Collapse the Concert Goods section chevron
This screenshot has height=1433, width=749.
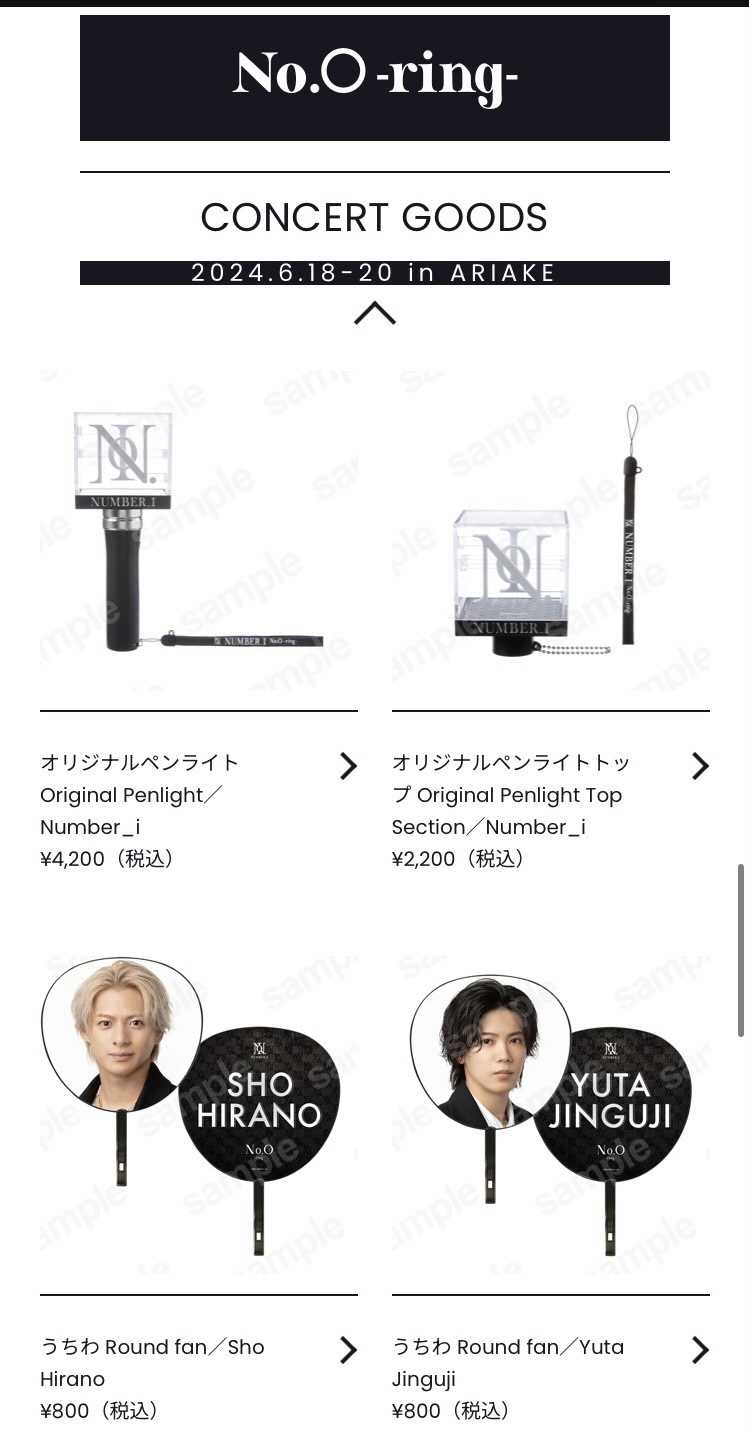click(x=374, y=313)
